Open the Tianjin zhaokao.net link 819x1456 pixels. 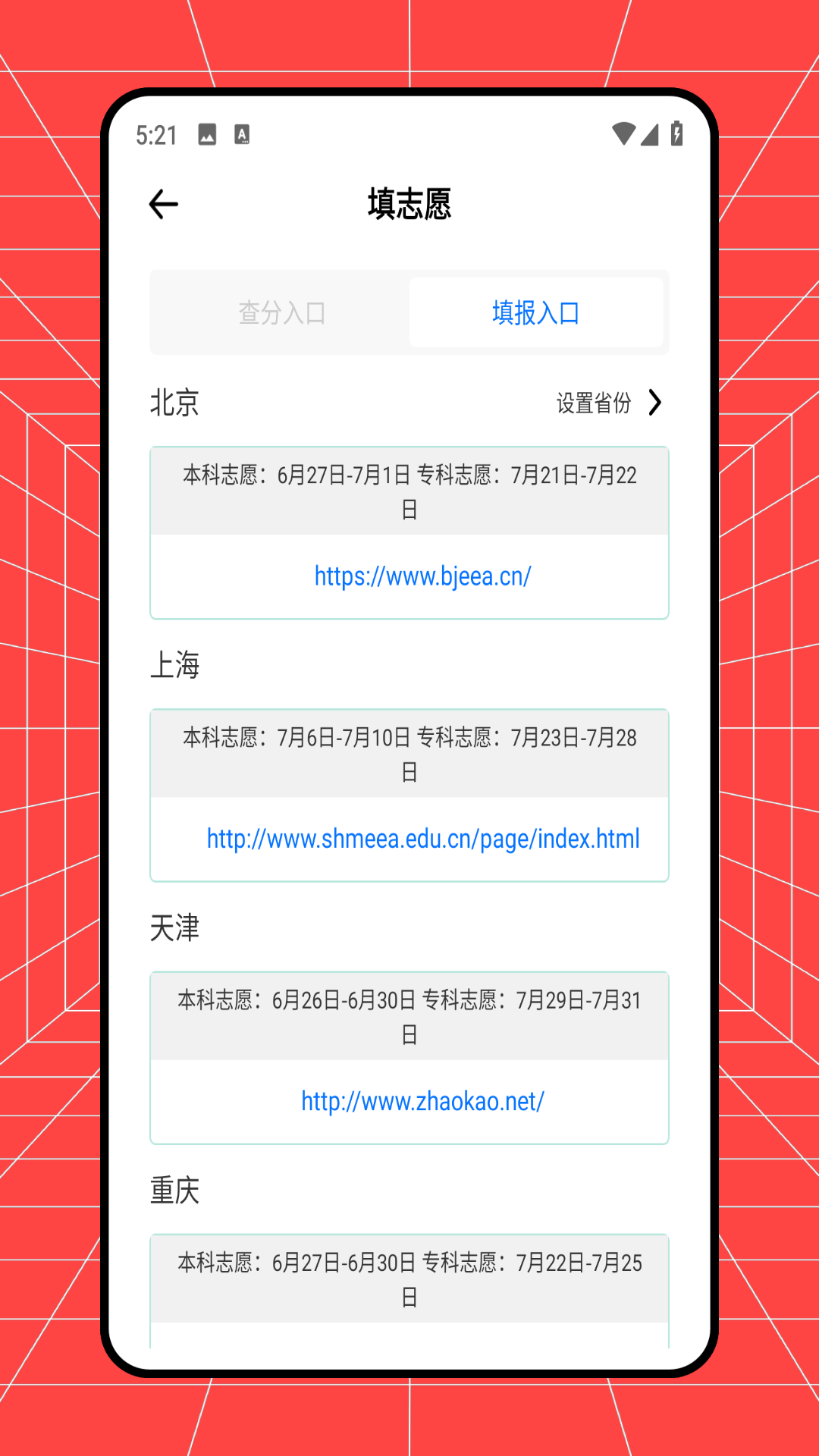(x=422, y=1101)
